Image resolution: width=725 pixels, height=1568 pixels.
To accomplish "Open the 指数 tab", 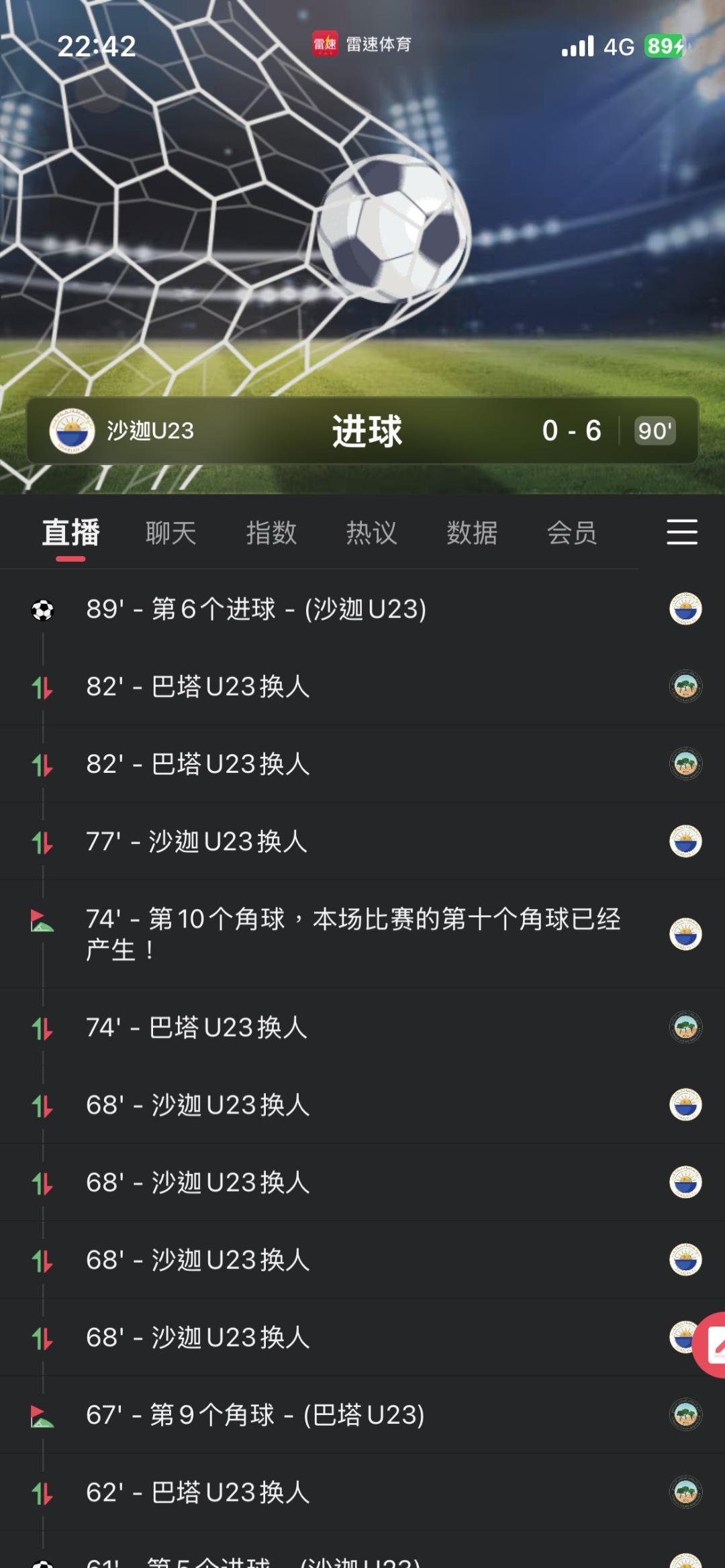I will 271,533.
